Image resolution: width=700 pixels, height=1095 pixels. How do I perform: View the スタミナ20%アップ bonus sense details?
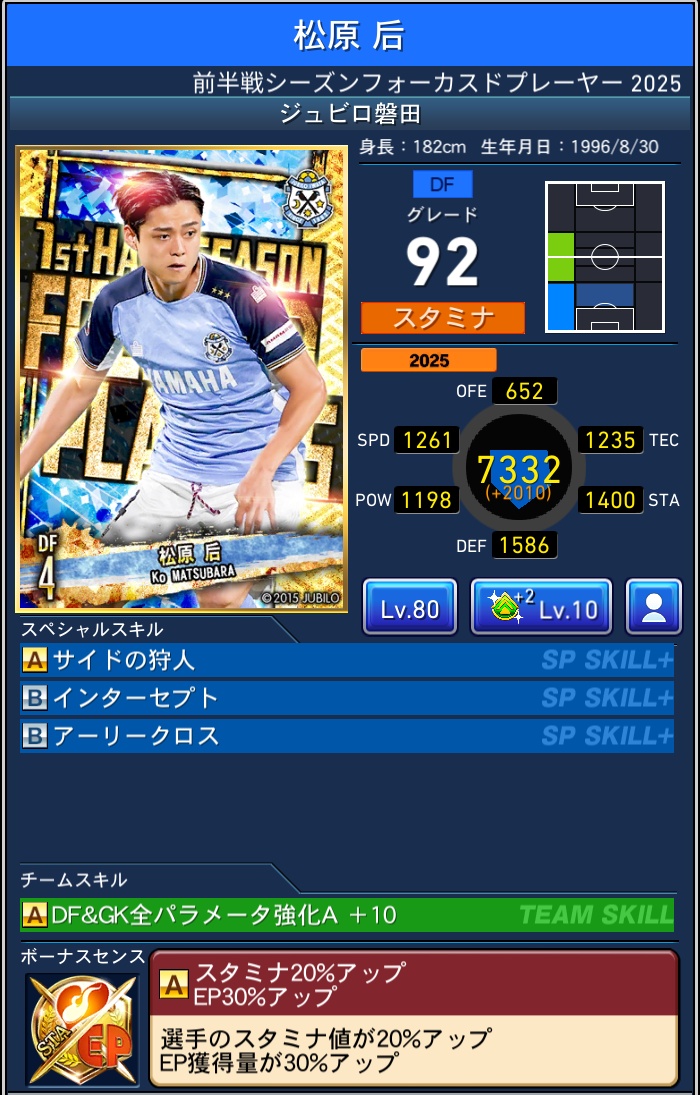click(413, 1017)
